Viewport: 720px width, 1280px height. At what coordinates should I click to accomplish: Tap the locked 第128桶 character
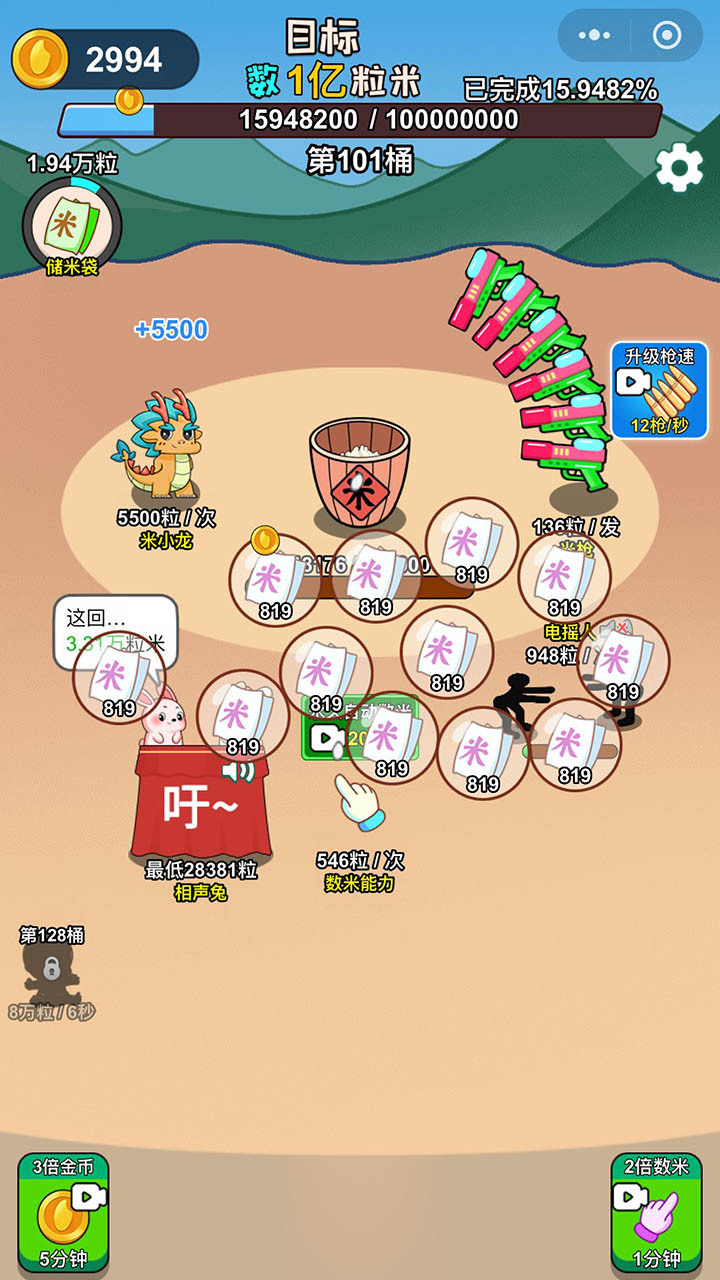[50, 971]
